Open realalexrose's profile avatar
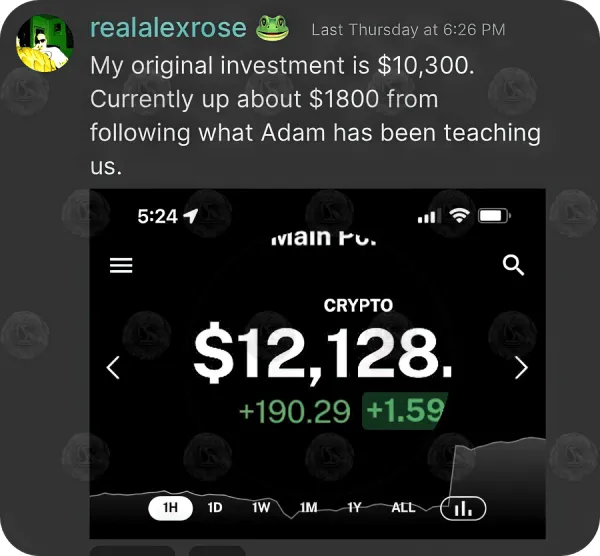Image resolution: width=600 pixels, height=556 pixels. point(45,43)
